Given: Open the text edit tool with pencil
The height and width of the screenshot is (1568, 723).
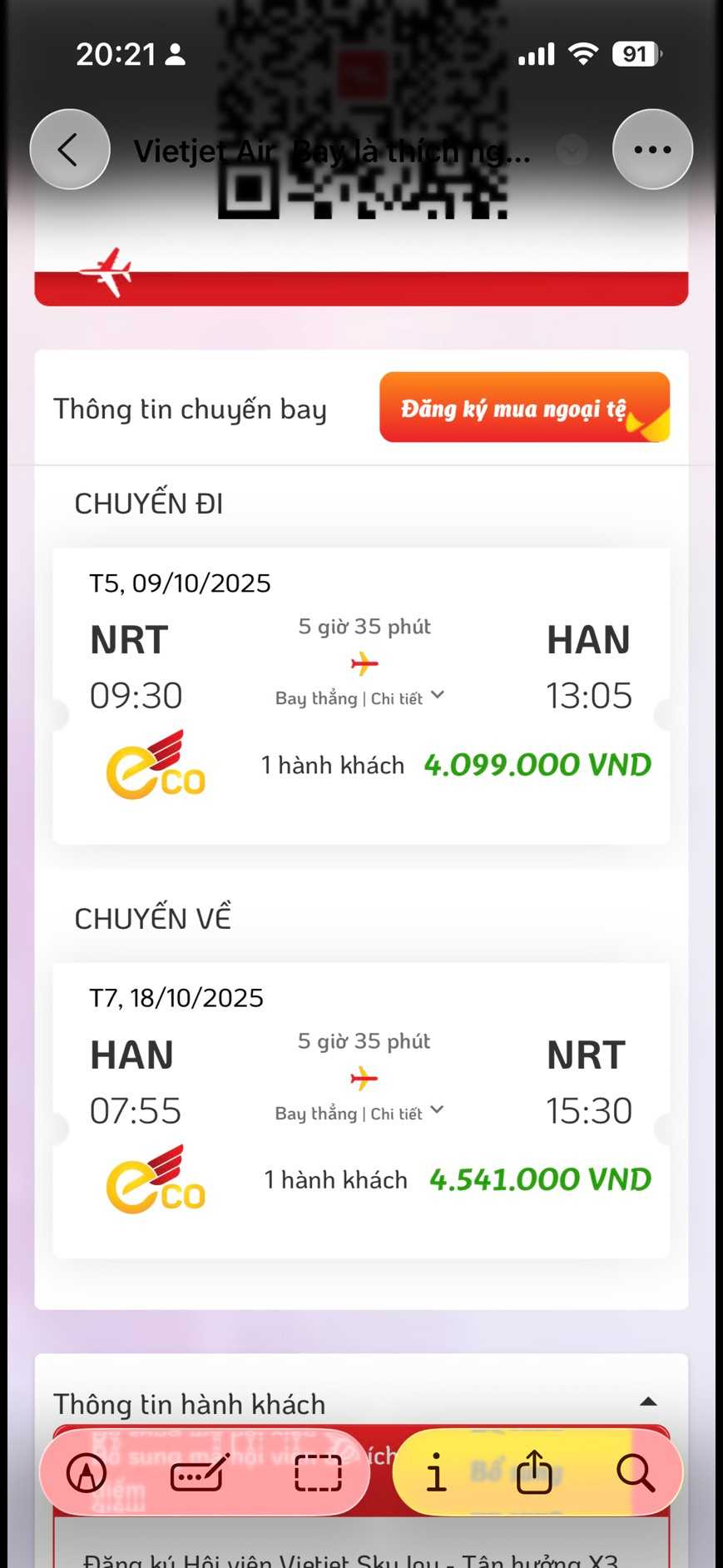Looking at the screenshot, I should 200,1473.
